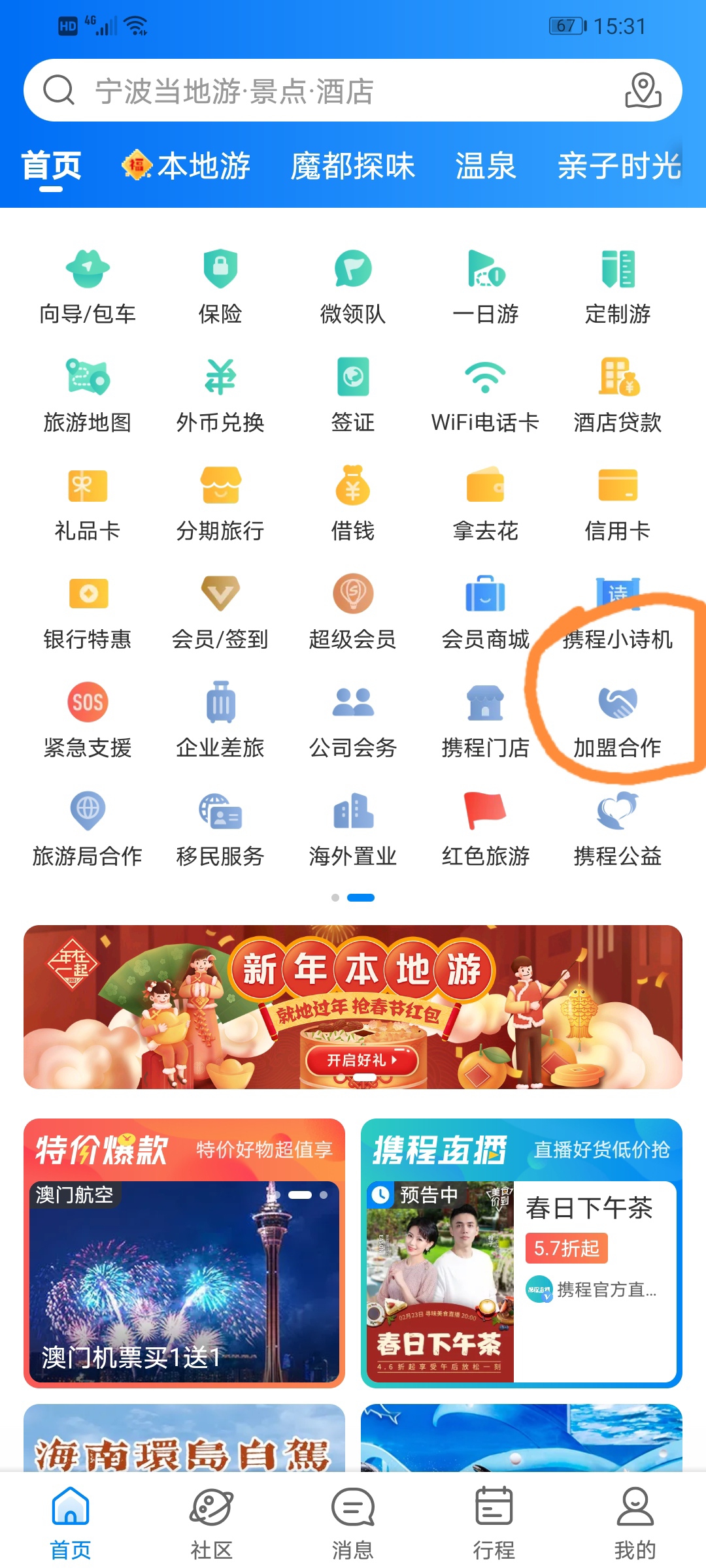The width and height of the screenshot is (706, 1568).
Task: Select the 温泉 tab
Action: click(485, 165)
